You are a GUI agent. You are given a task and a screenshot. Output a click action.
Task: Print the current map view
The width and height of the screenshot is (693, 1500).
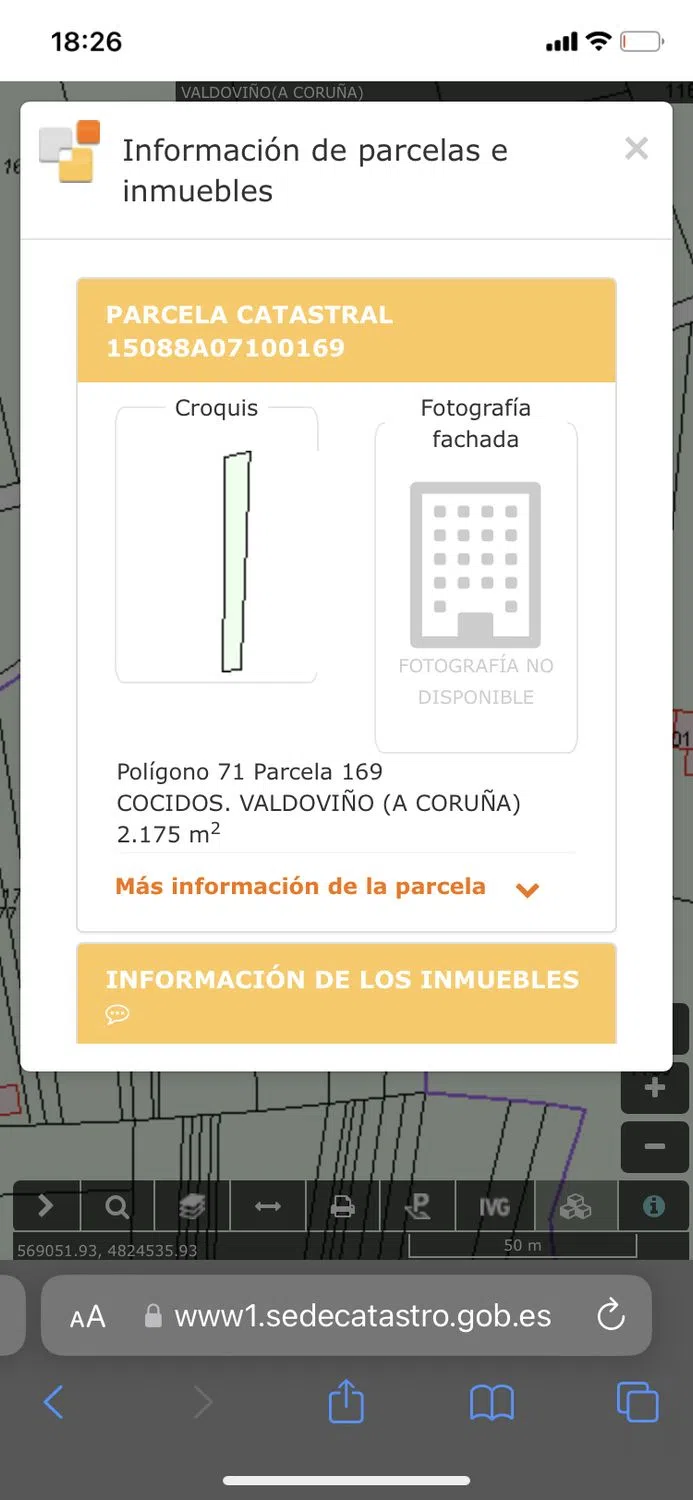tap(343, 1207)
